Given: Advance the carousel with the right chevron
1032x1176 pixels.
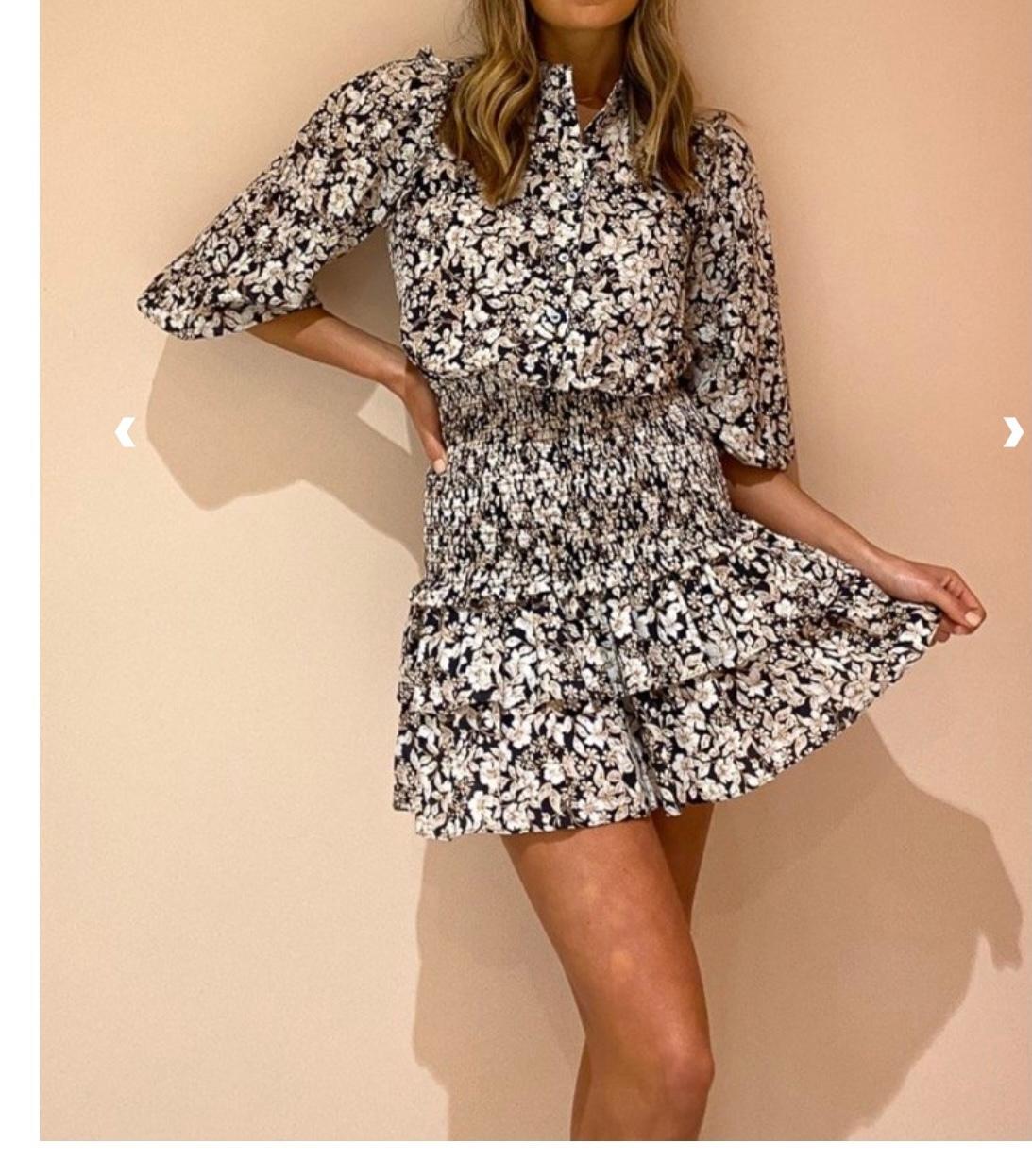Looking at the screenshot, I should coord(1011,432).
